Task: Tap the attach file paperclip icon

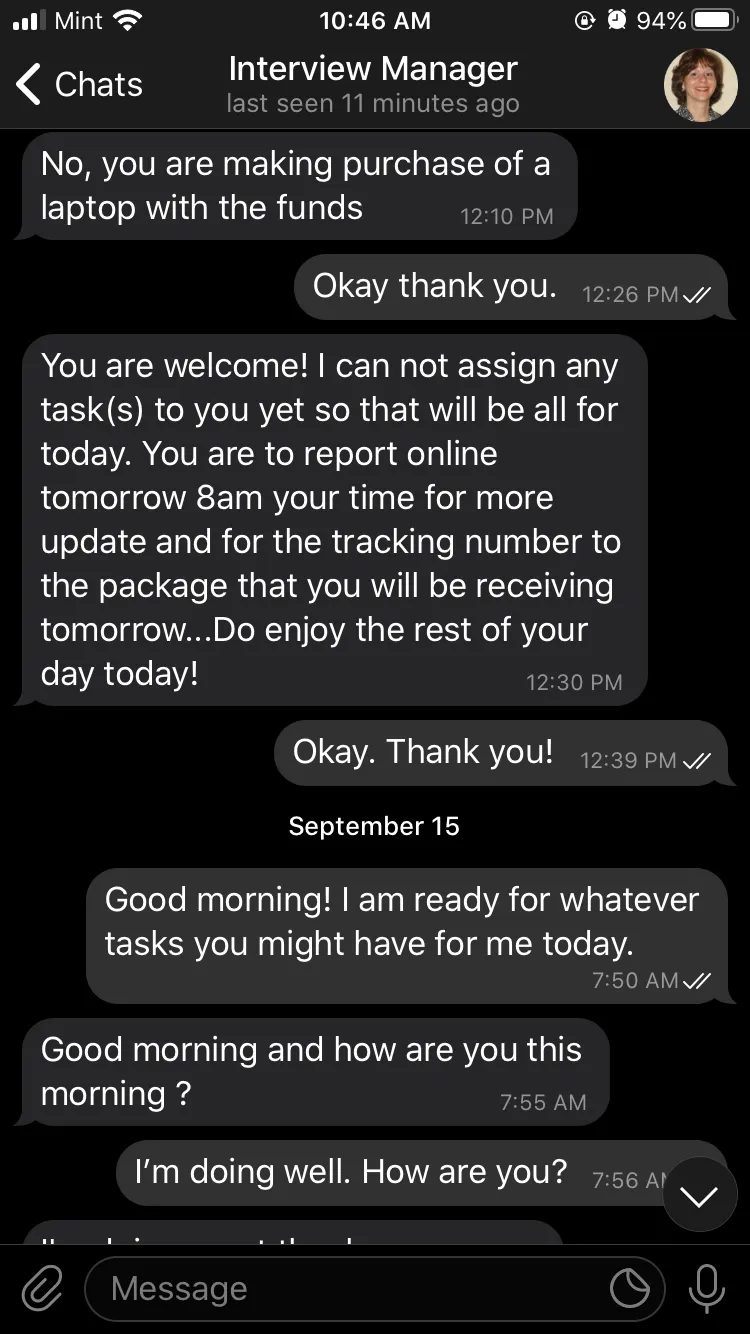Action: click(x=41, y=1289)
